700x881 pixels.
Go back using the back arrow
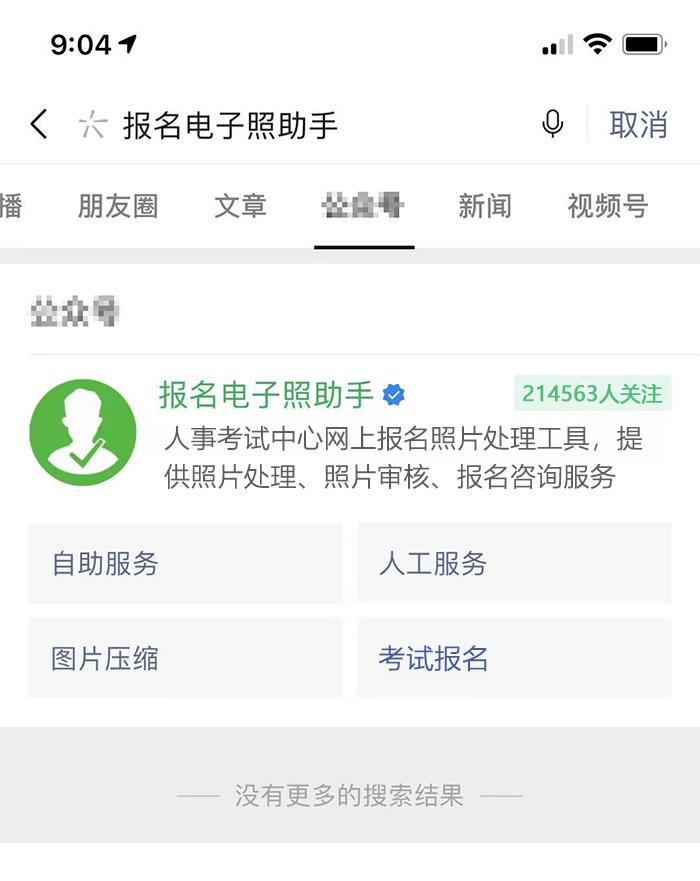point(39,125)
